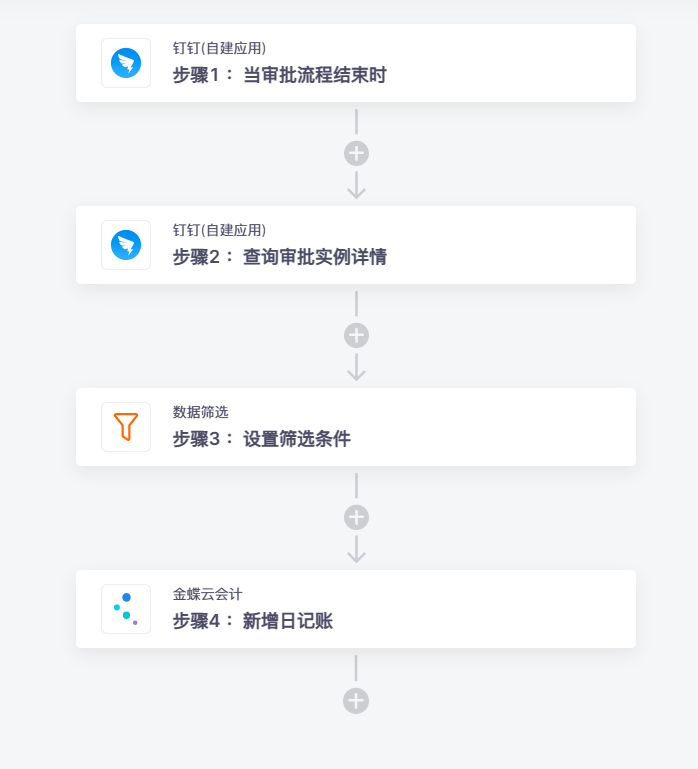This screenshot has width=698, height=769.
Task: Add a step between step 1 and step 2
Action: pyautogui.click(x=356, y=153)
